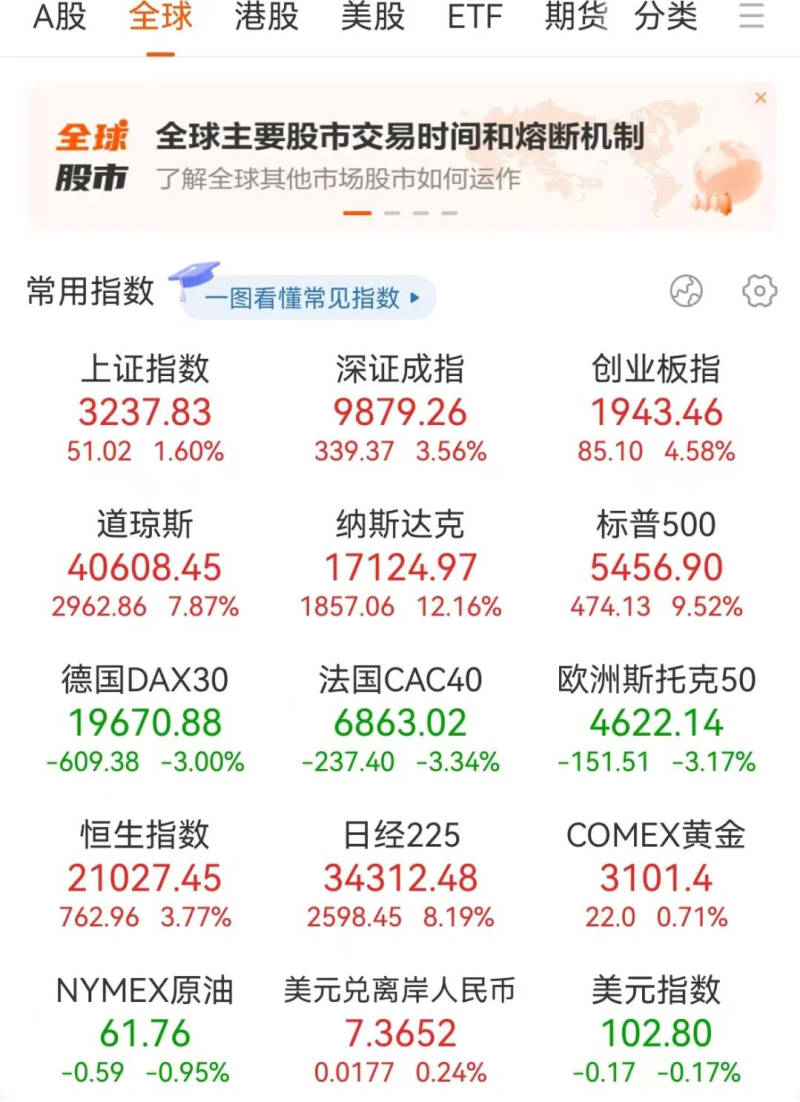The width and height of the screenshot is (800, 1102).
Task: Dismiss the 全球股市 banner
Action: click(x=761, y=98)
